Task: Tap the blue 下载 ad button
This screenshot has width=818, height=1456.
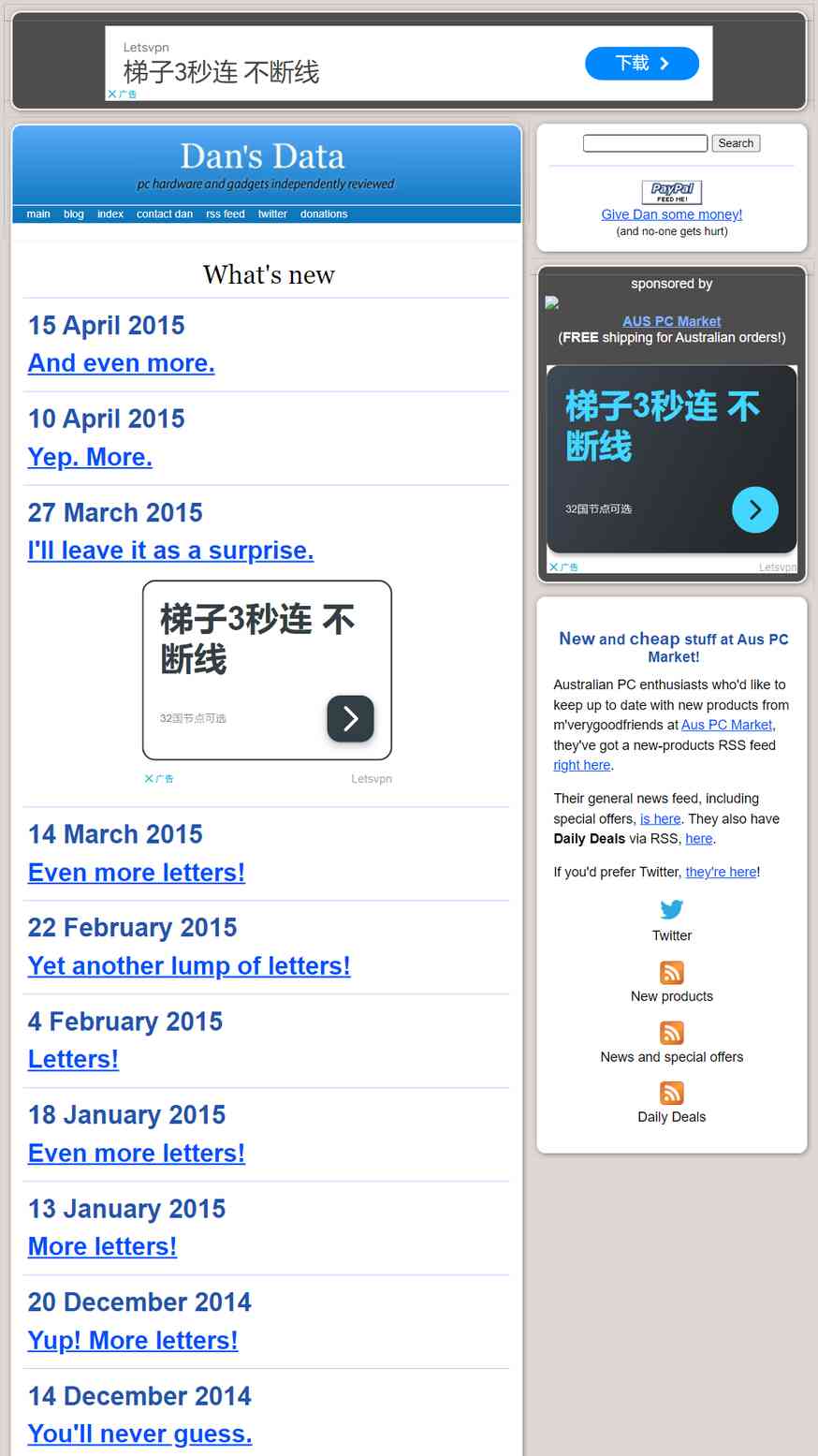Action: pos(642,64)
